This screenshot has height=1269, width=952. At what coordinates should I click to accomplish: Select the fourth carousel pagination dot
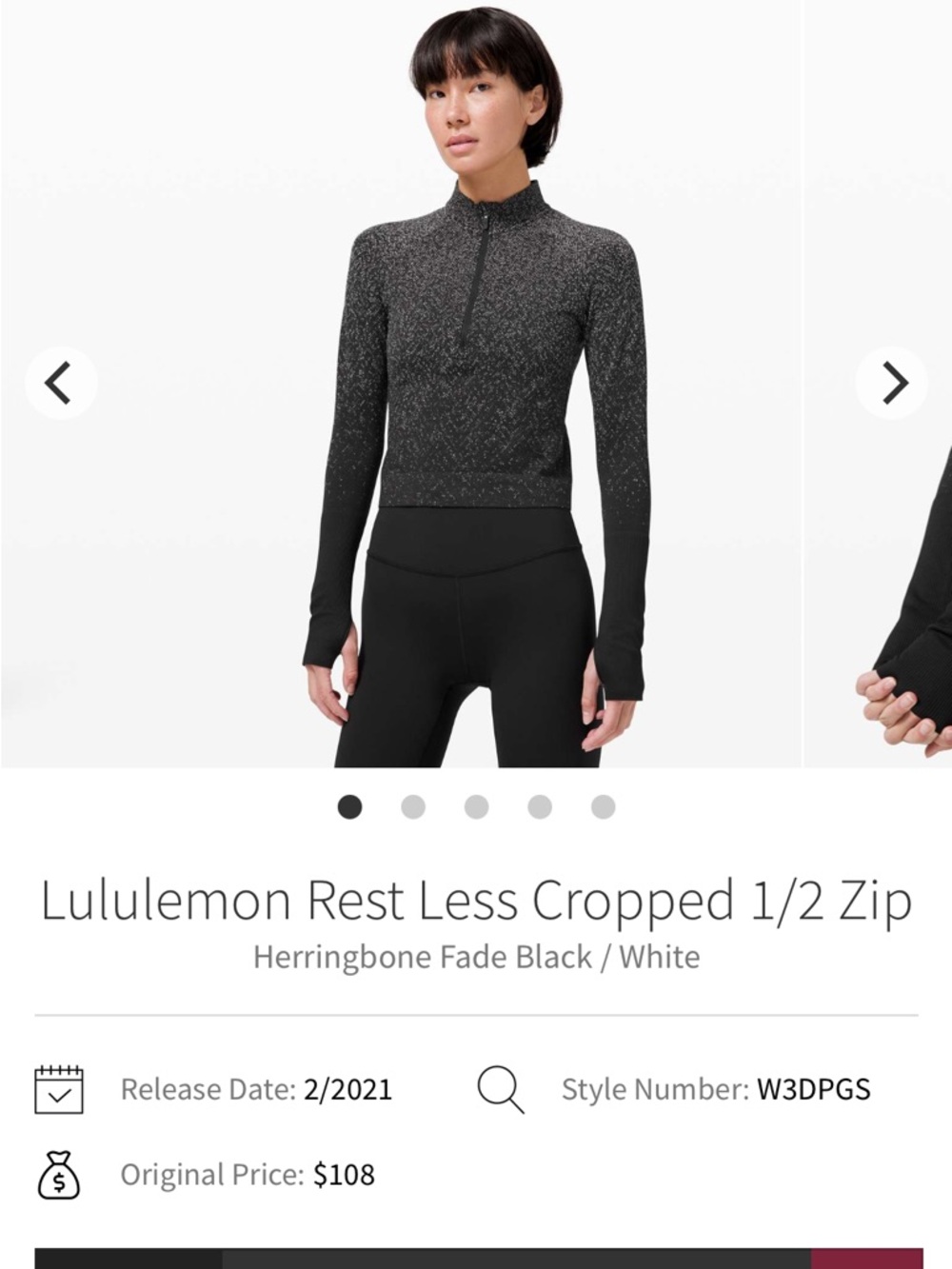tap(539, 806)
